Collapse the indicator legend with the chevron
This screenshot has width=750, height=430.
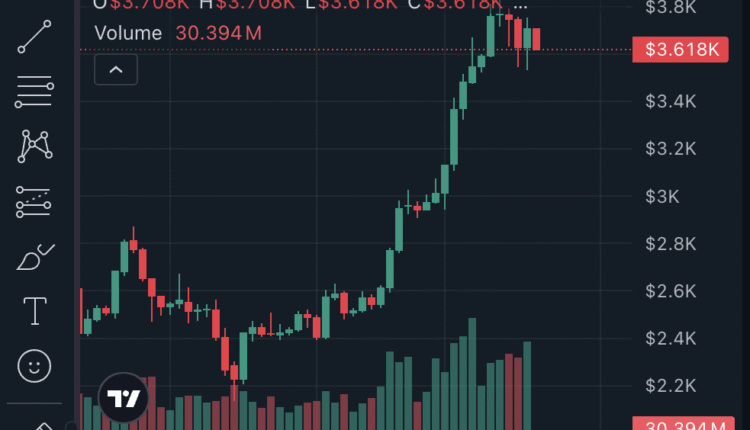tap(116, 70)
